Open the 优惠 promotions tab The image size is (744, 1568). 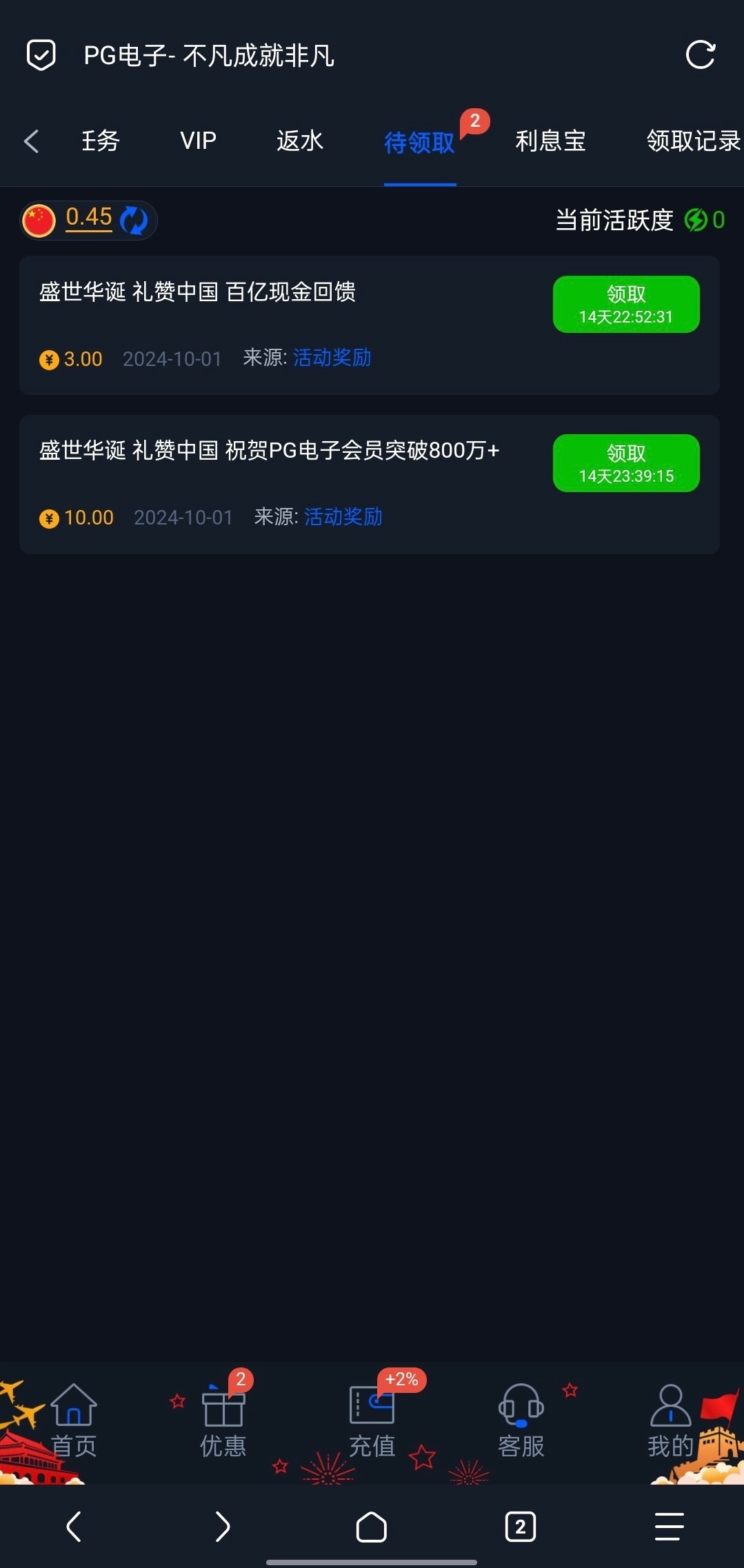pyautogui.click(x=223, y=1420)
